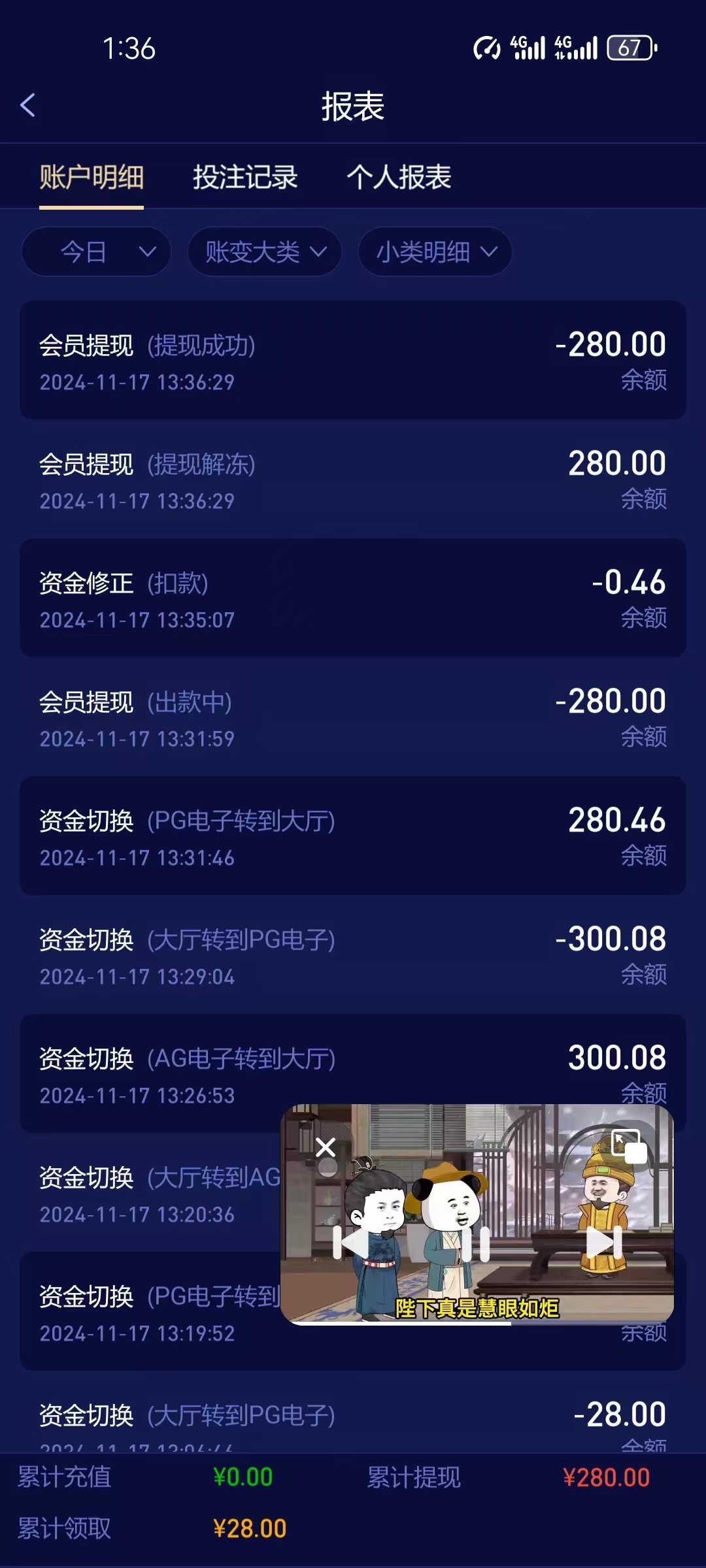The image size is (706, 1568).
Task: Select the 账户明细 tab
Action: (92, 177)
